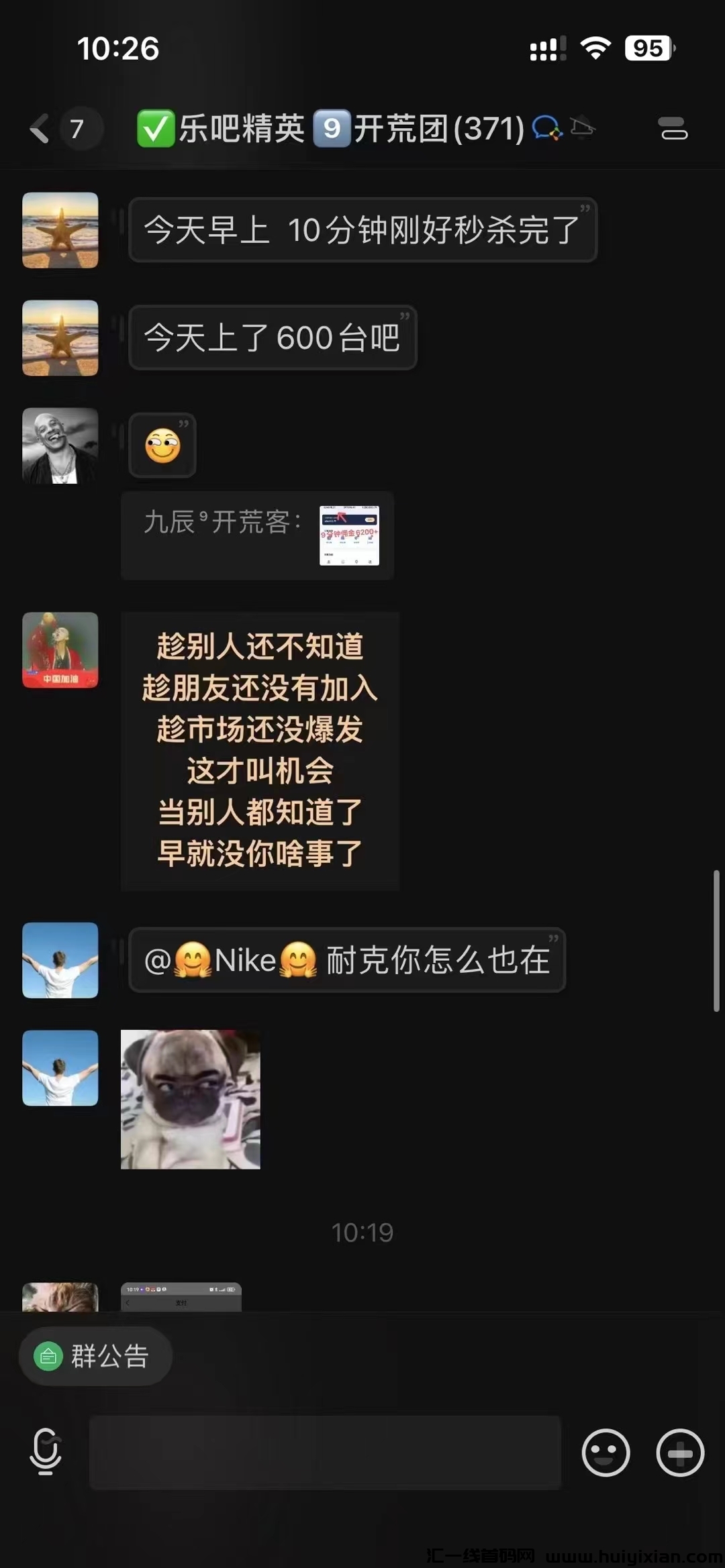Go back to the chat list
This screenshot has height=1568, width=725.
tap(40, 128)
